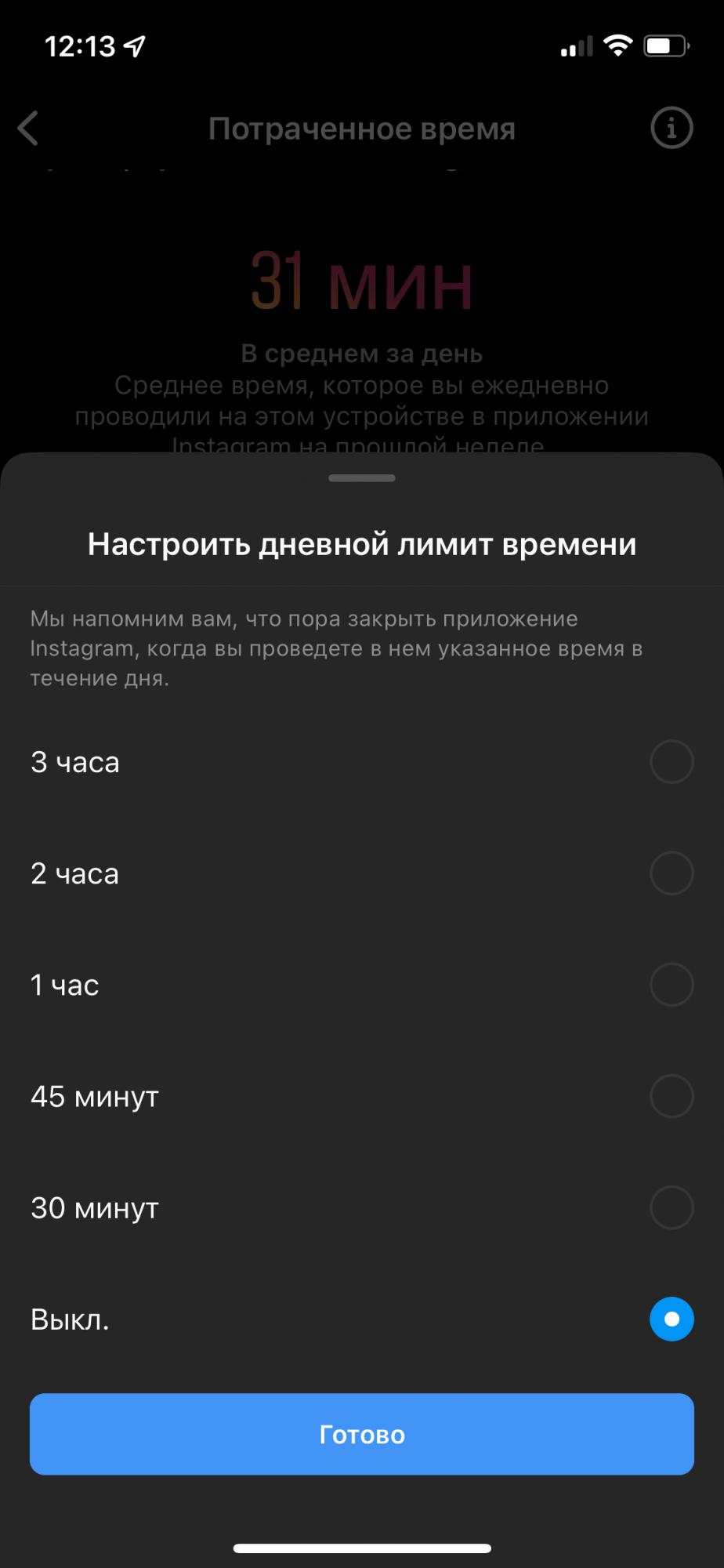The width and height of the screenshot is (724, 1568).
Task: Choose the Выкл. option
Action: (672, 1319)
